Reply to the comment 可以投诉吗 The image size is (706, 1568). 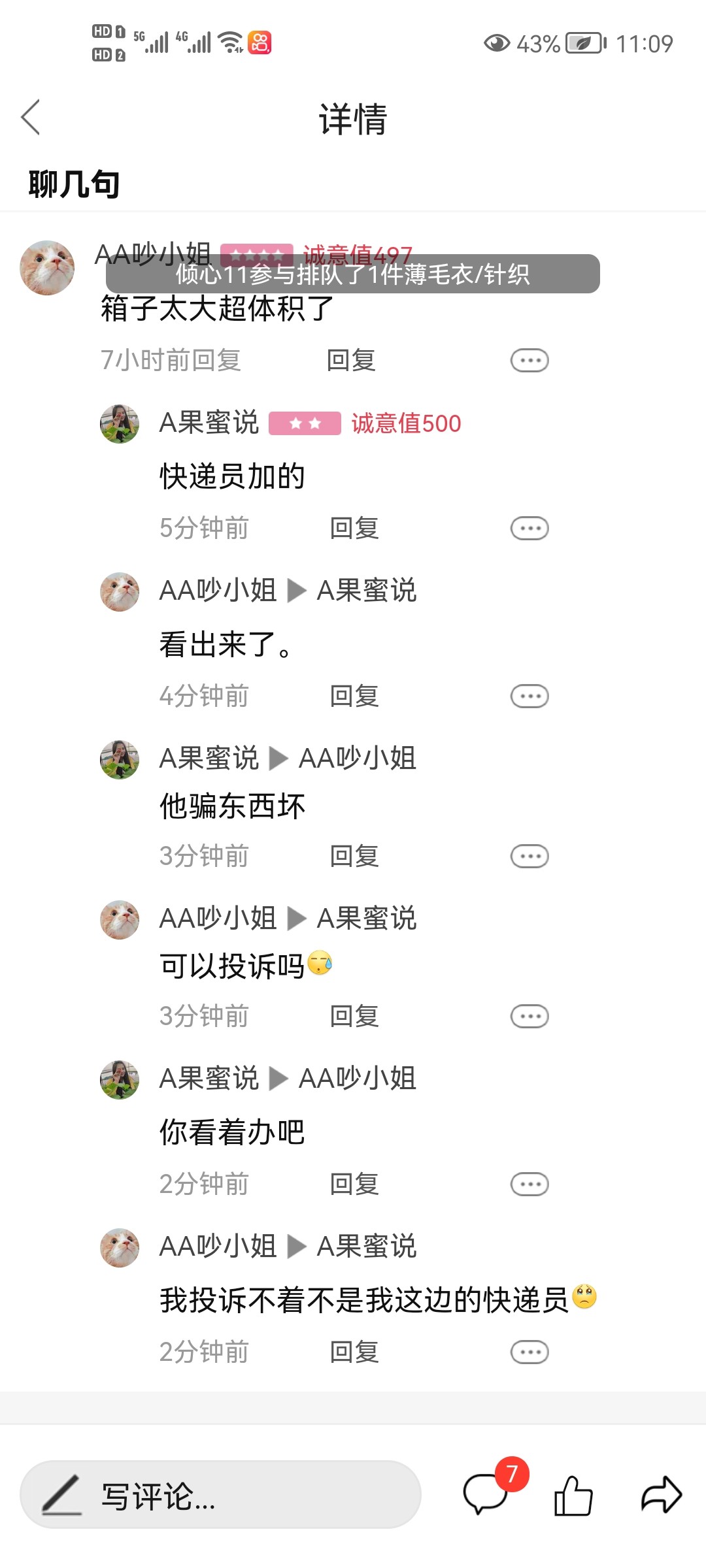click(354, 1016)
